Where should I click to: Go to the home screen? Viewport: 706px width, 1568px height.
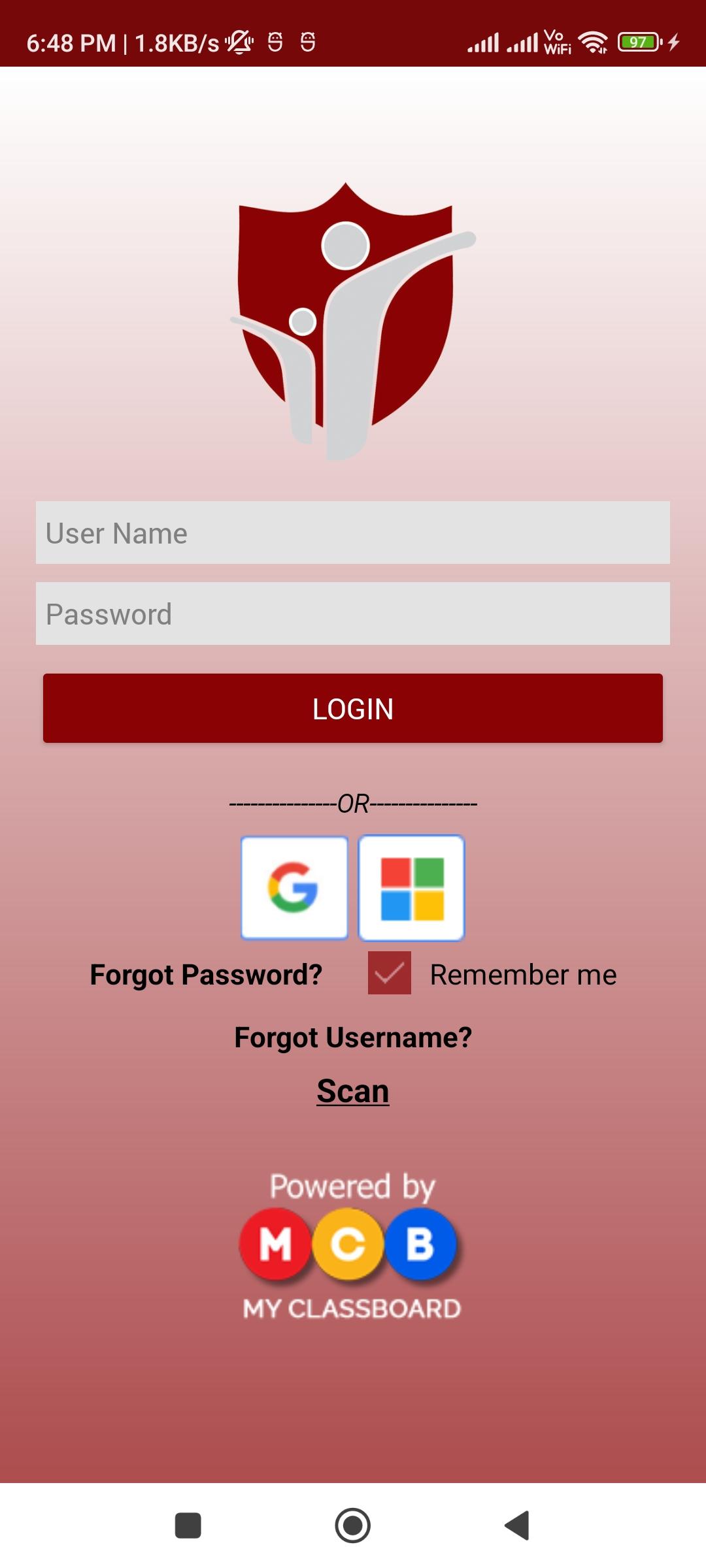[353, 1526]
